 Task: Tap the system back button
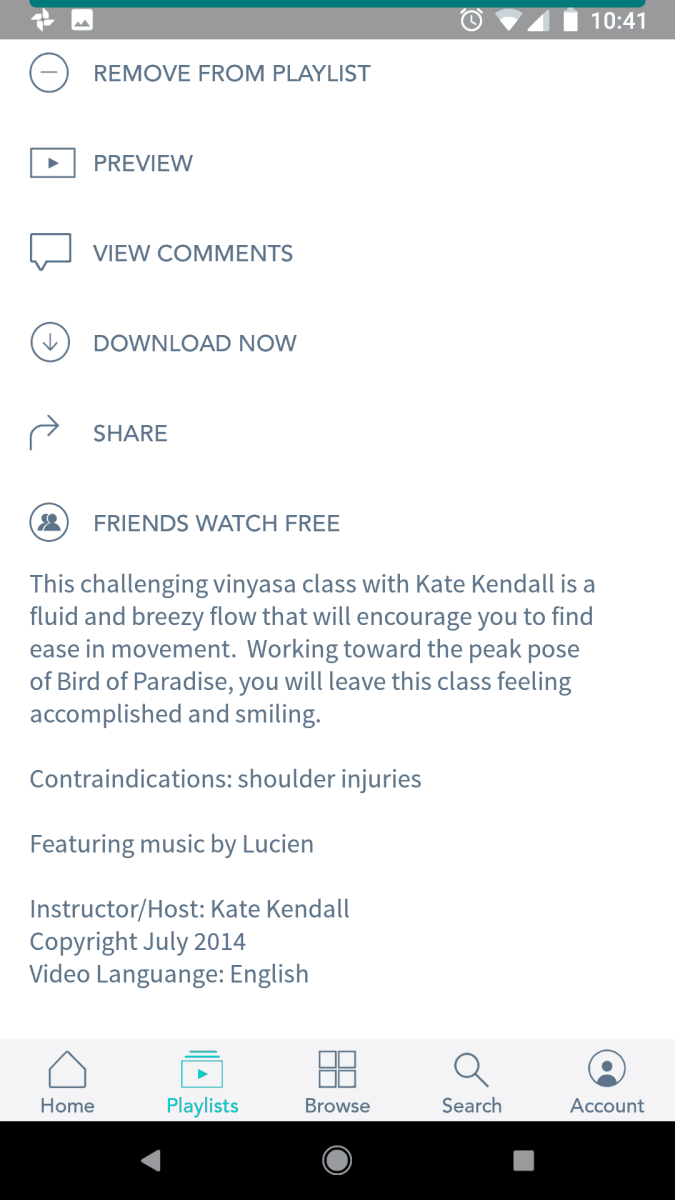150,1160
